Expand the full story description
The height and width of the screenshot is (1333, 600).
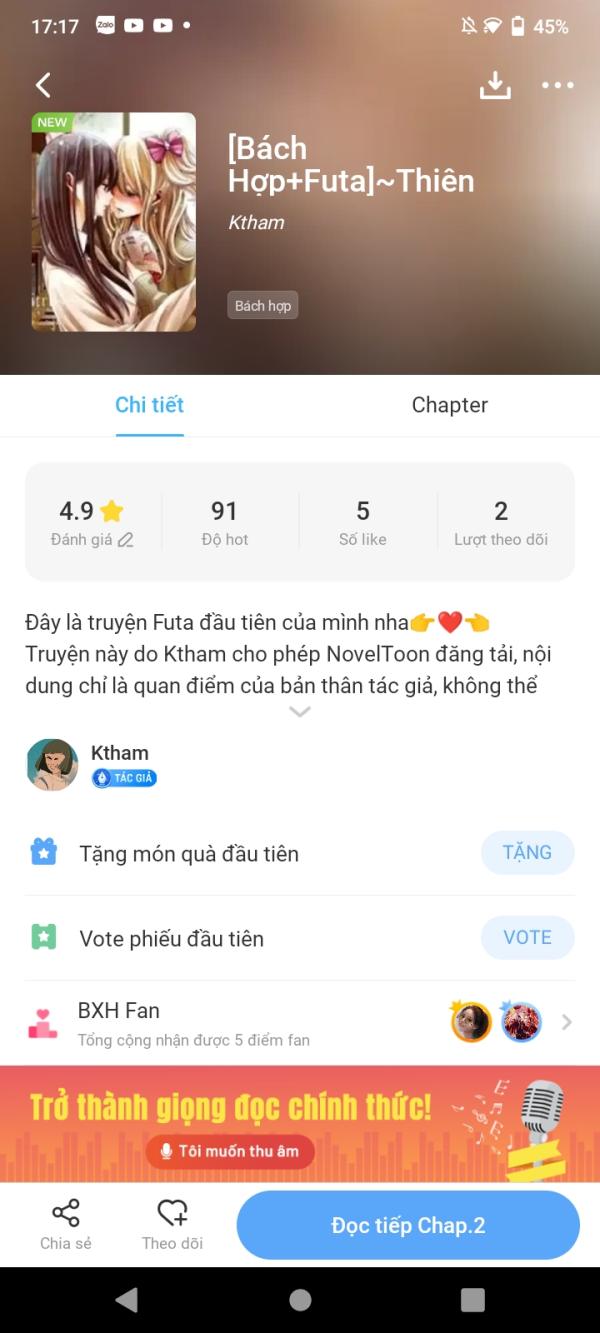pos(300,712)
